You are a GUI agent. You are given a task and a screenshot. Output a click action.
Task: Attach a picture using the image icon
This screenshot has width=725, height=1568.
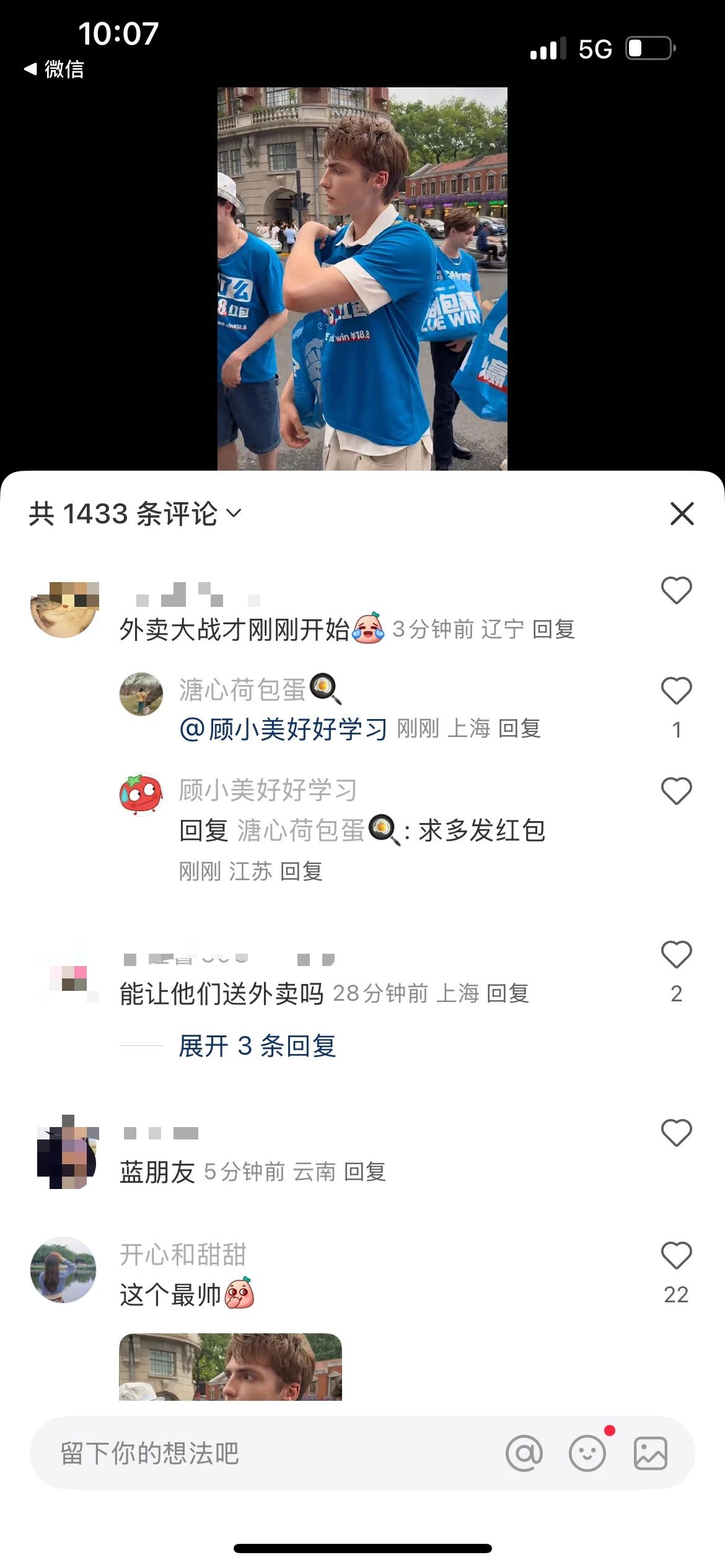pyautogui.click(x=651, y=1453)
